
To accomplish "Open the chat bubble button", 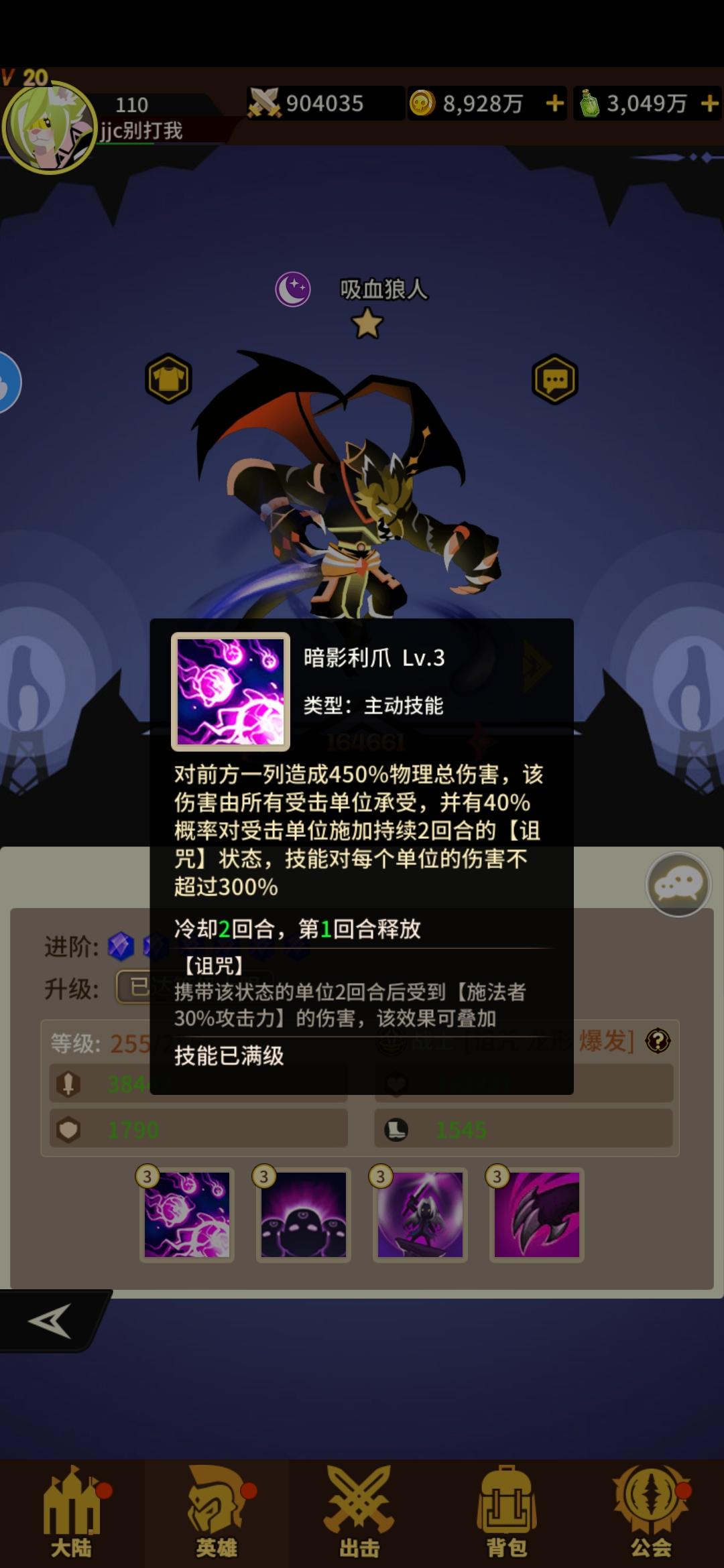I will (x=678, y=885).
